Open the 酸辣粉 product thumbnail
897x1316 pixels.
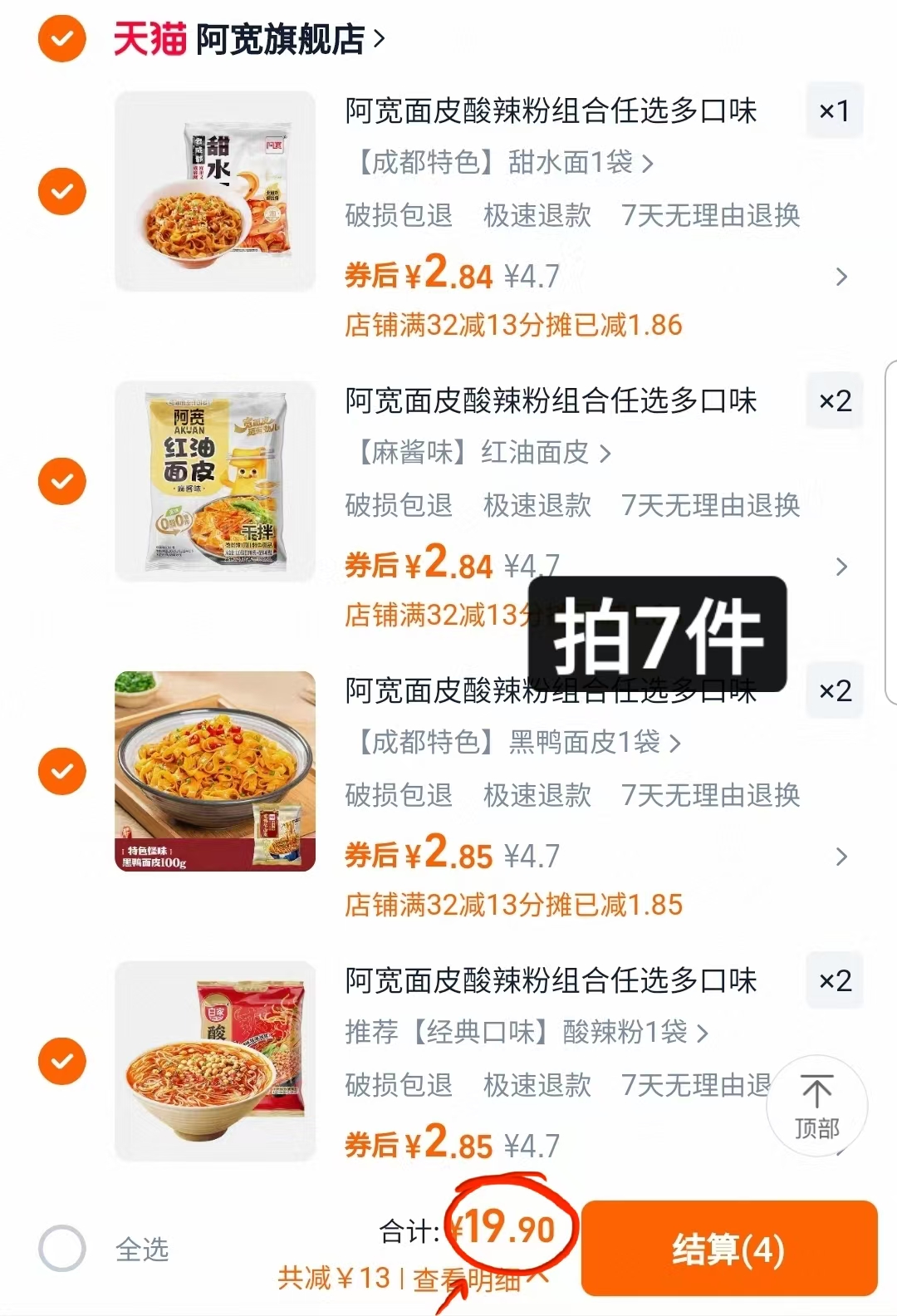pos(216,1062)
